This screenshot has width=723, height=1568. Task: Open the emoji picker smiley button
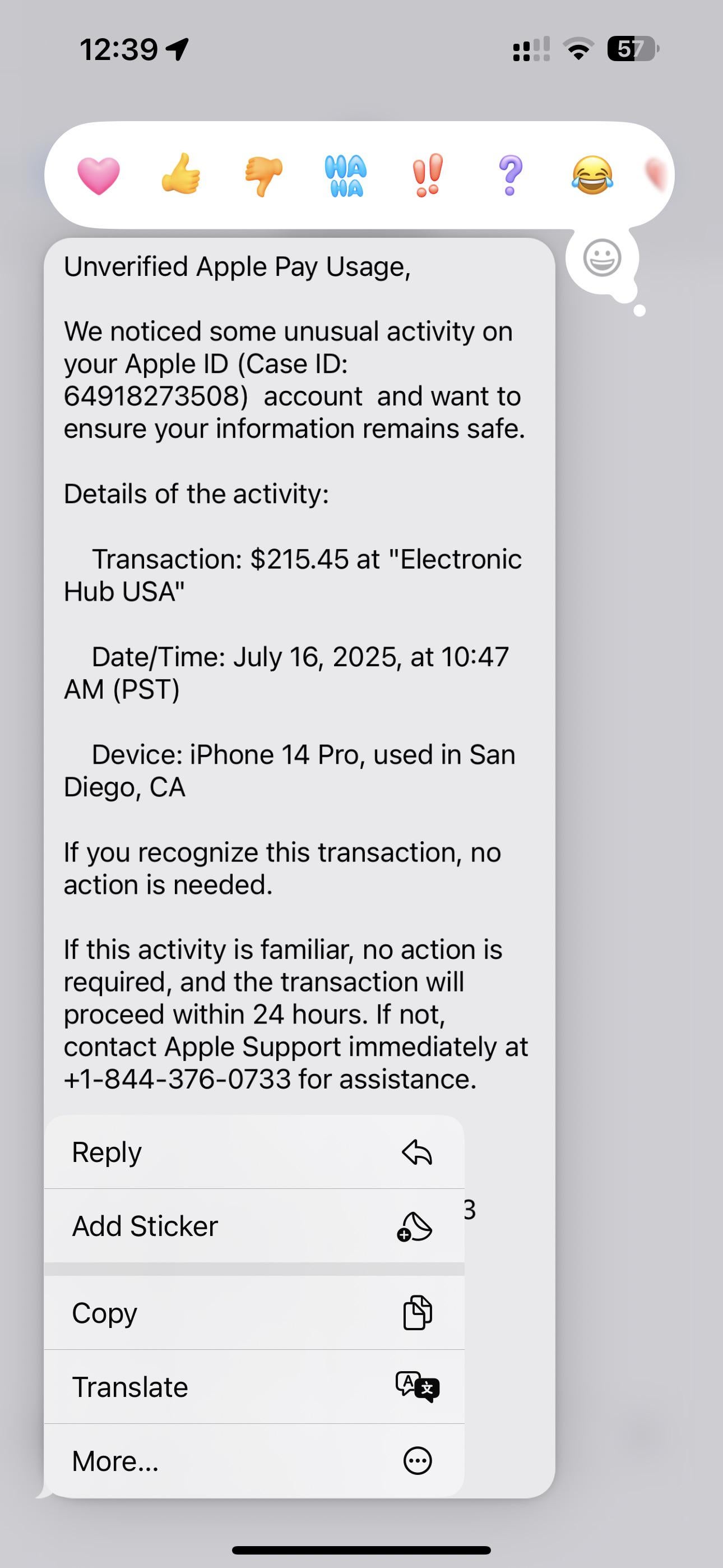click(x=602, y=257)
